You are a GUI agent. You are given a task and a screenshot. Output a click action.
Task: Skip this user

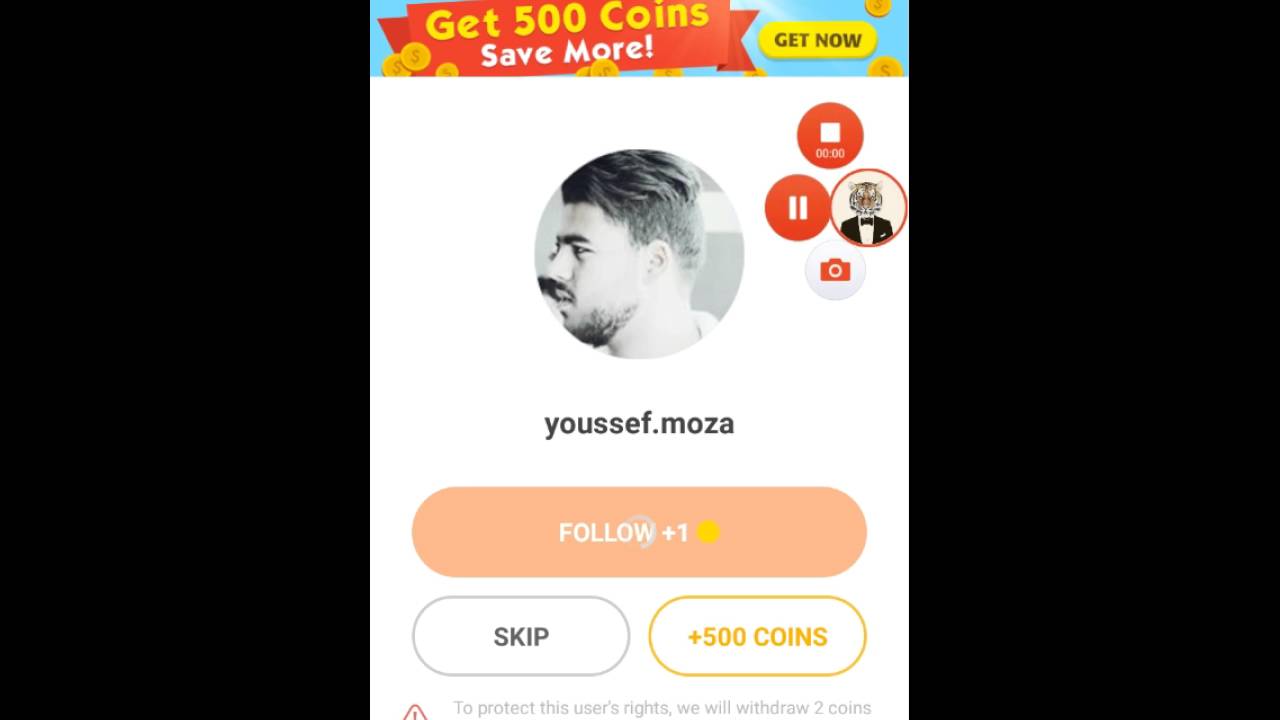(x=521, y=637)
